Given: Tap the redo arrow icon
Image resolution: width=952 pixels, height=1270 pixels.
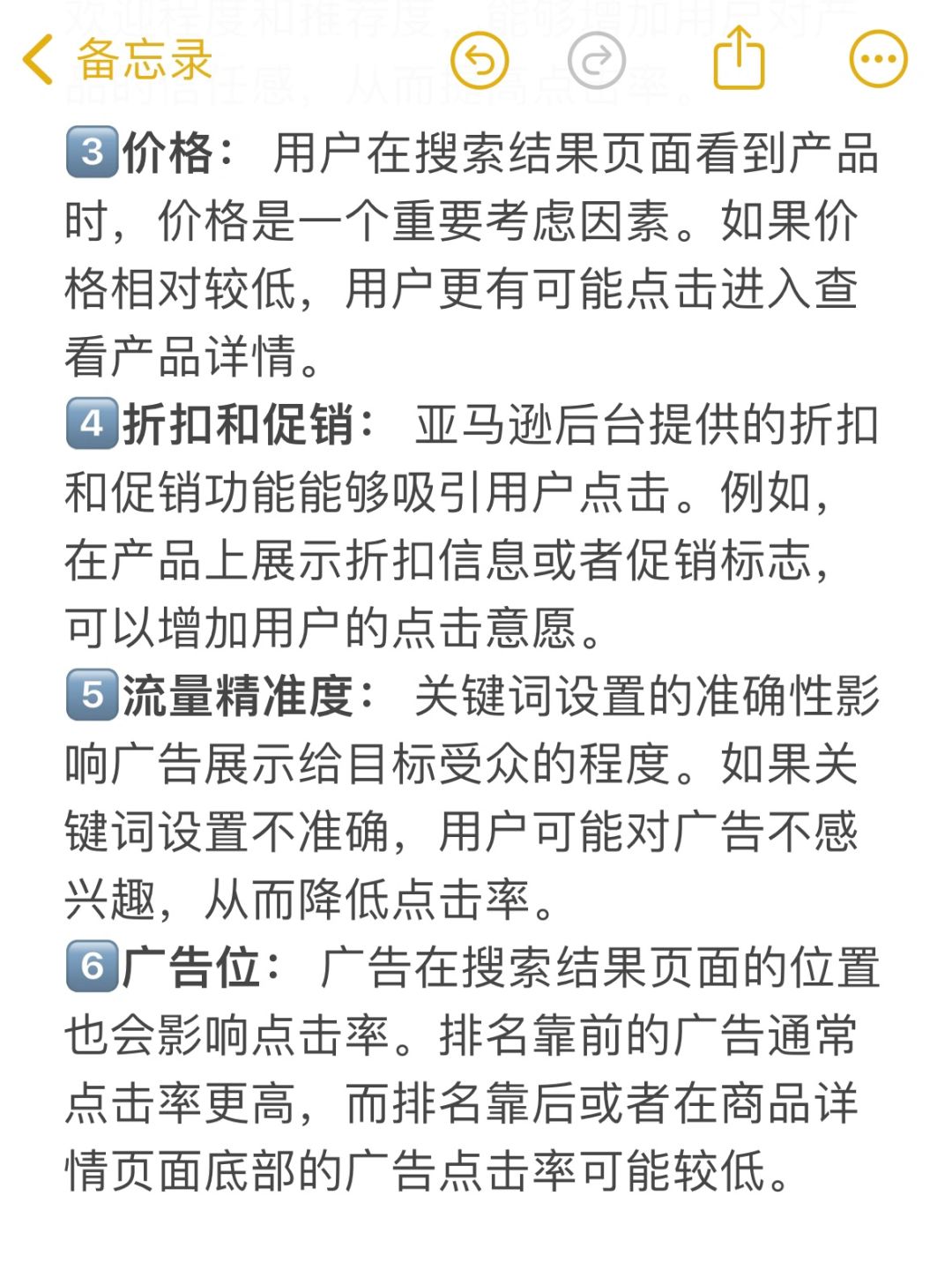Looking at the screenshot, I should tap(597, 60).
